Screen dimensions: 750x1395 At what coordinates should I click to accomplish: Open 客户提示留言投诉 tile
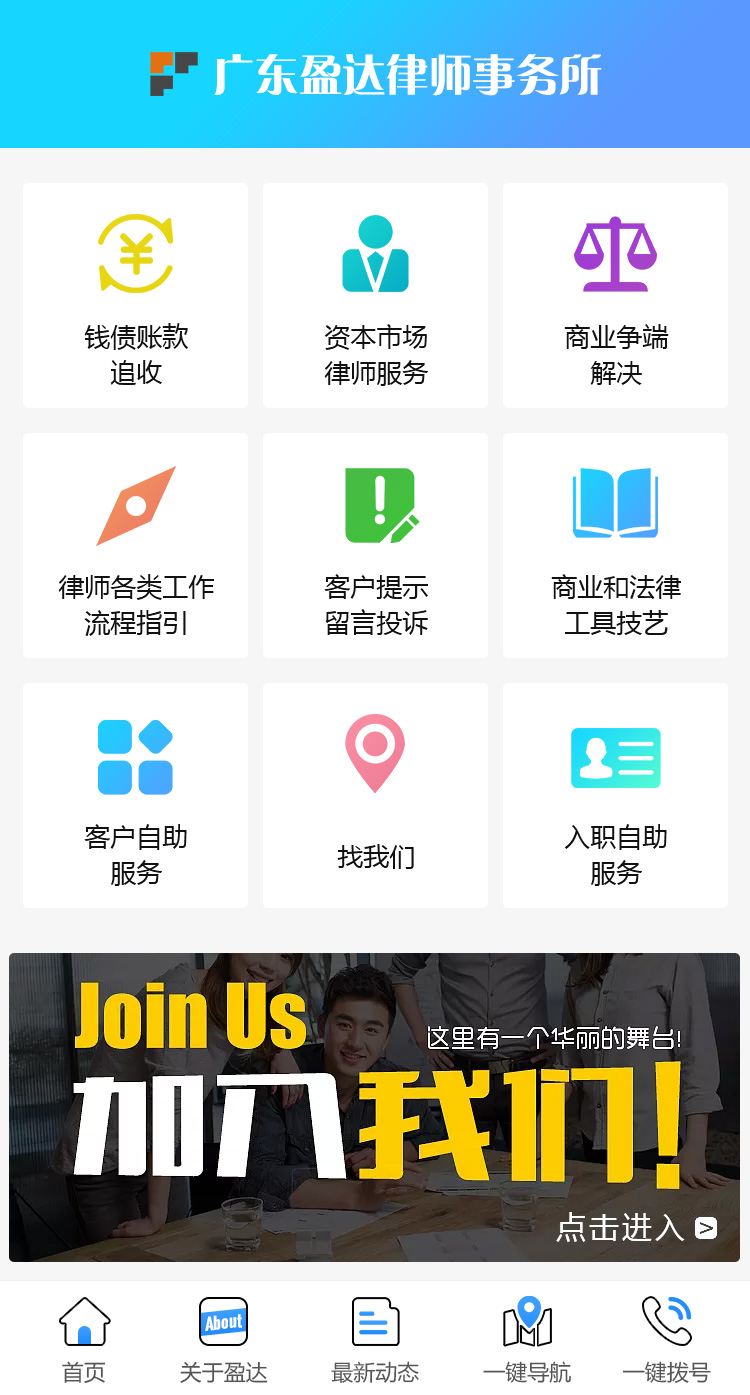[375, 546]
